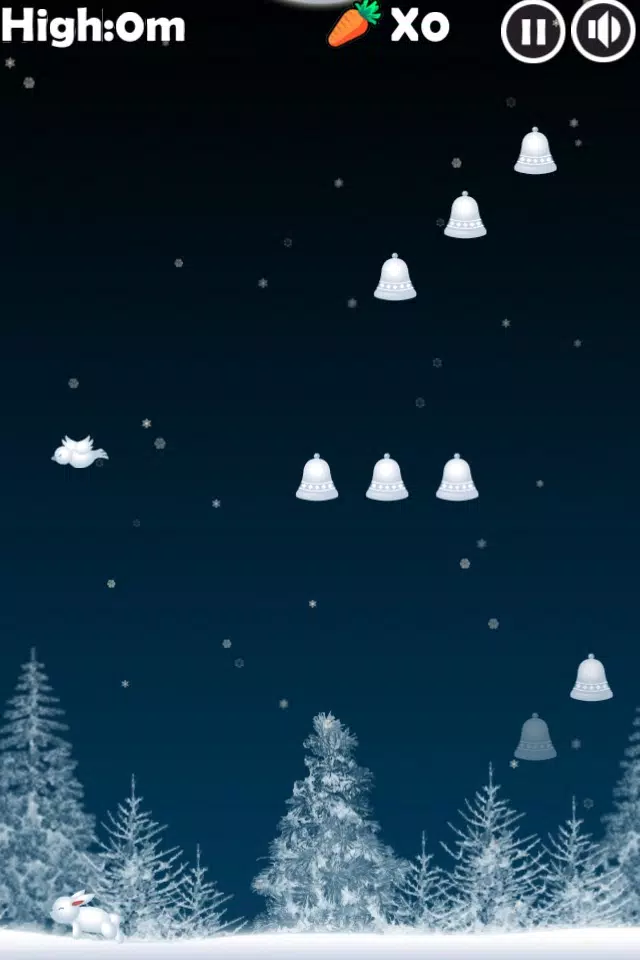Mute the game sound
Image resolution: width=640 pixels, height=960 pixels.
click(x=603, y=32)
